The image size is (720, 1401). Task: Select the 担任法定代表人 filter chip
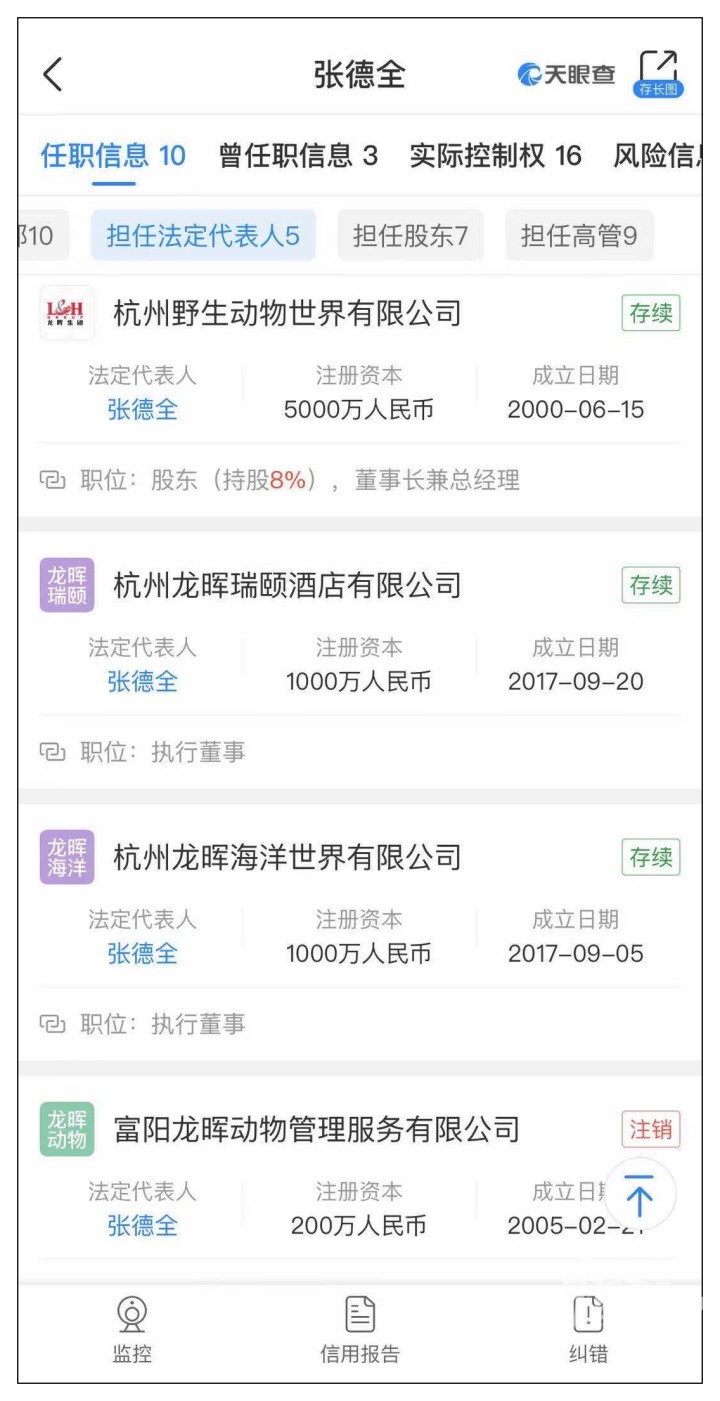(203, 236)
